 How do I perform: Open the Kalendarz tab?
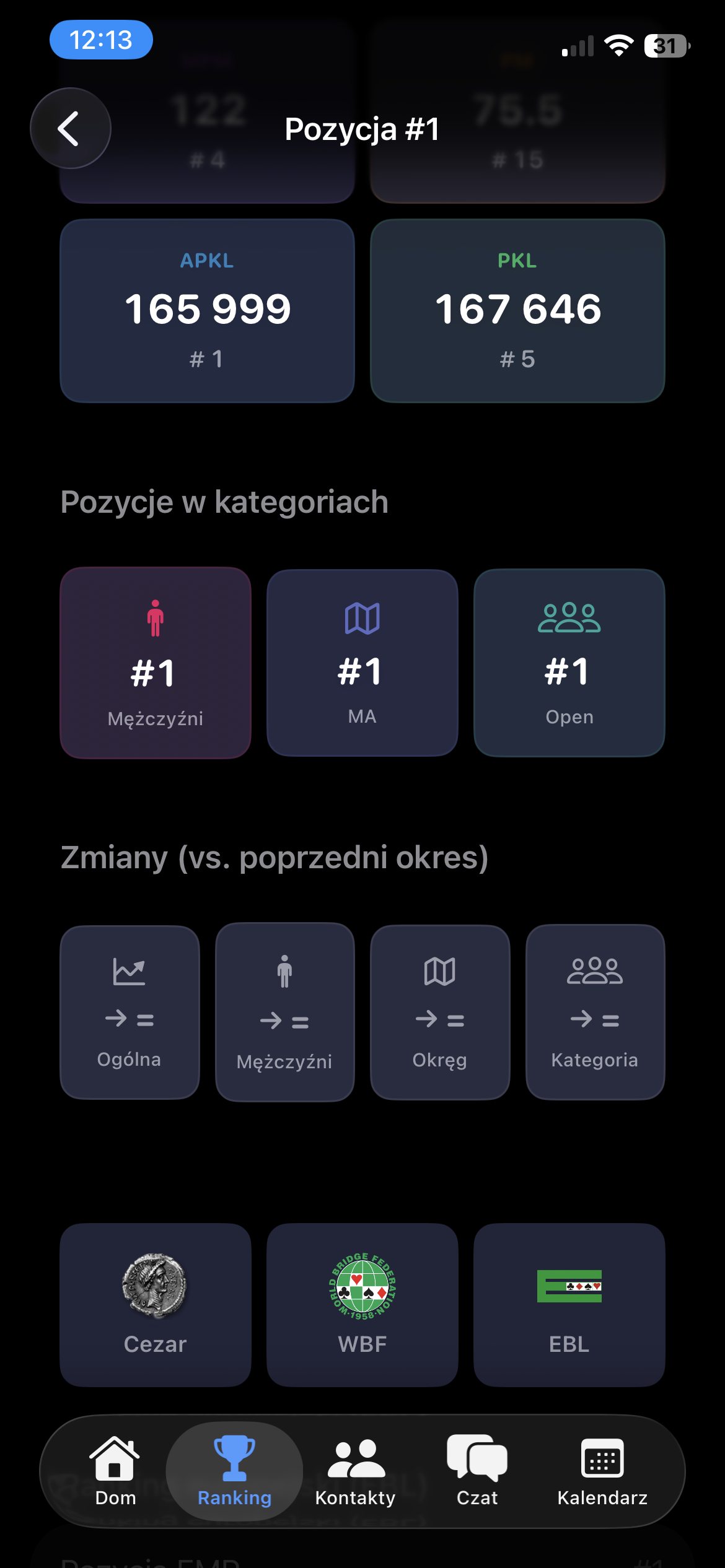tap(602, 1471)
